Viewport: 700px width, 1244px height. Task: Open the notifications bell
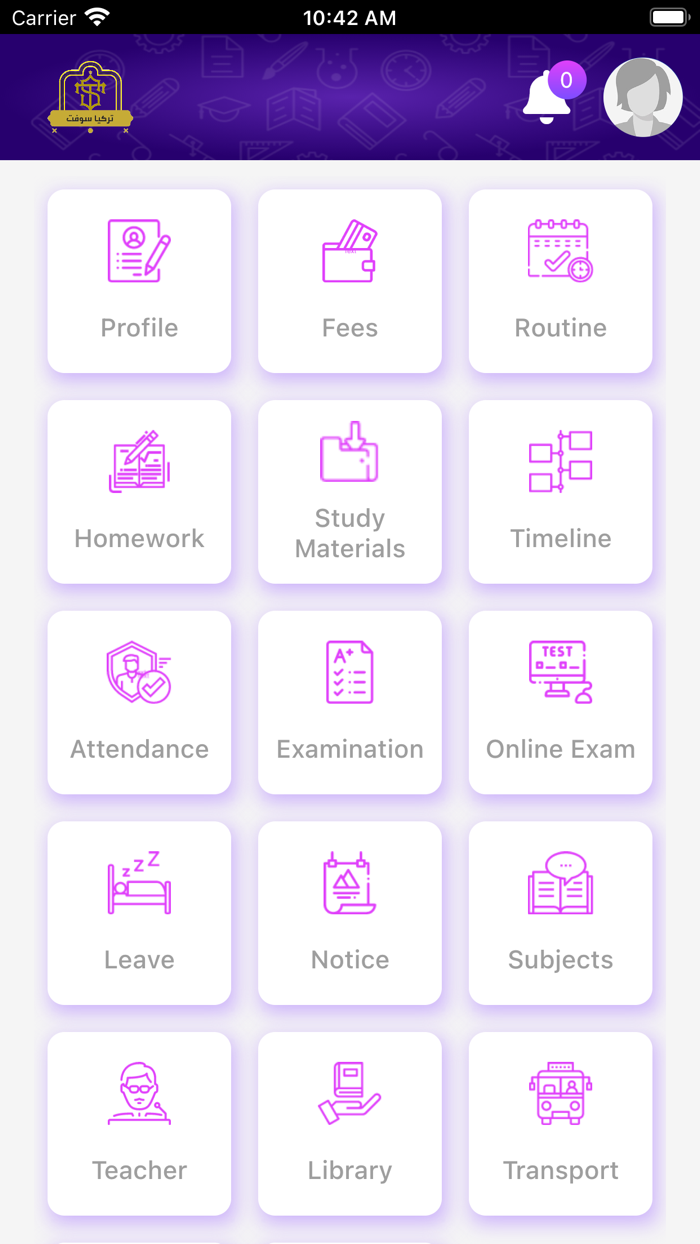(547, 98)
